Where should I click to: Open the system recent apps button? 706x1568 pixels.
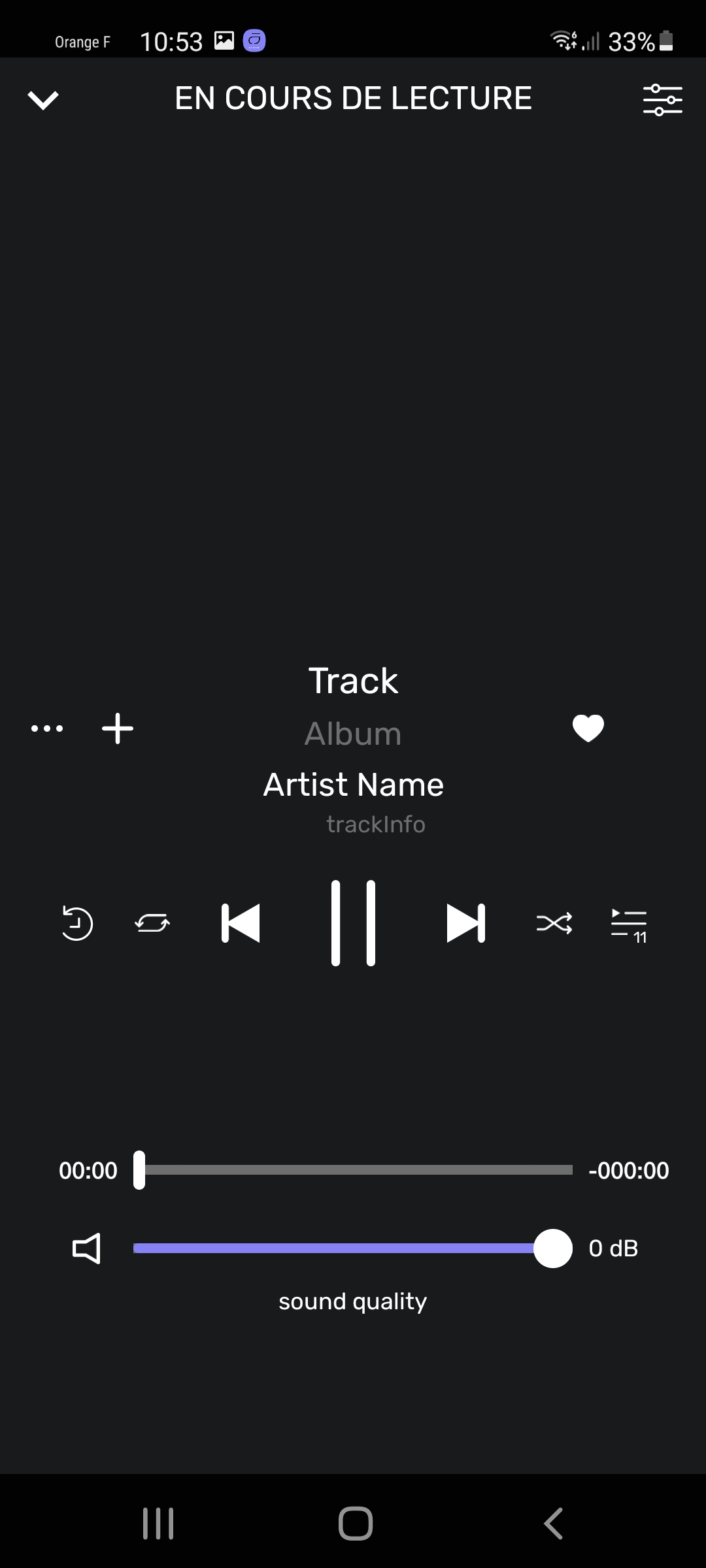(158, 1524)
